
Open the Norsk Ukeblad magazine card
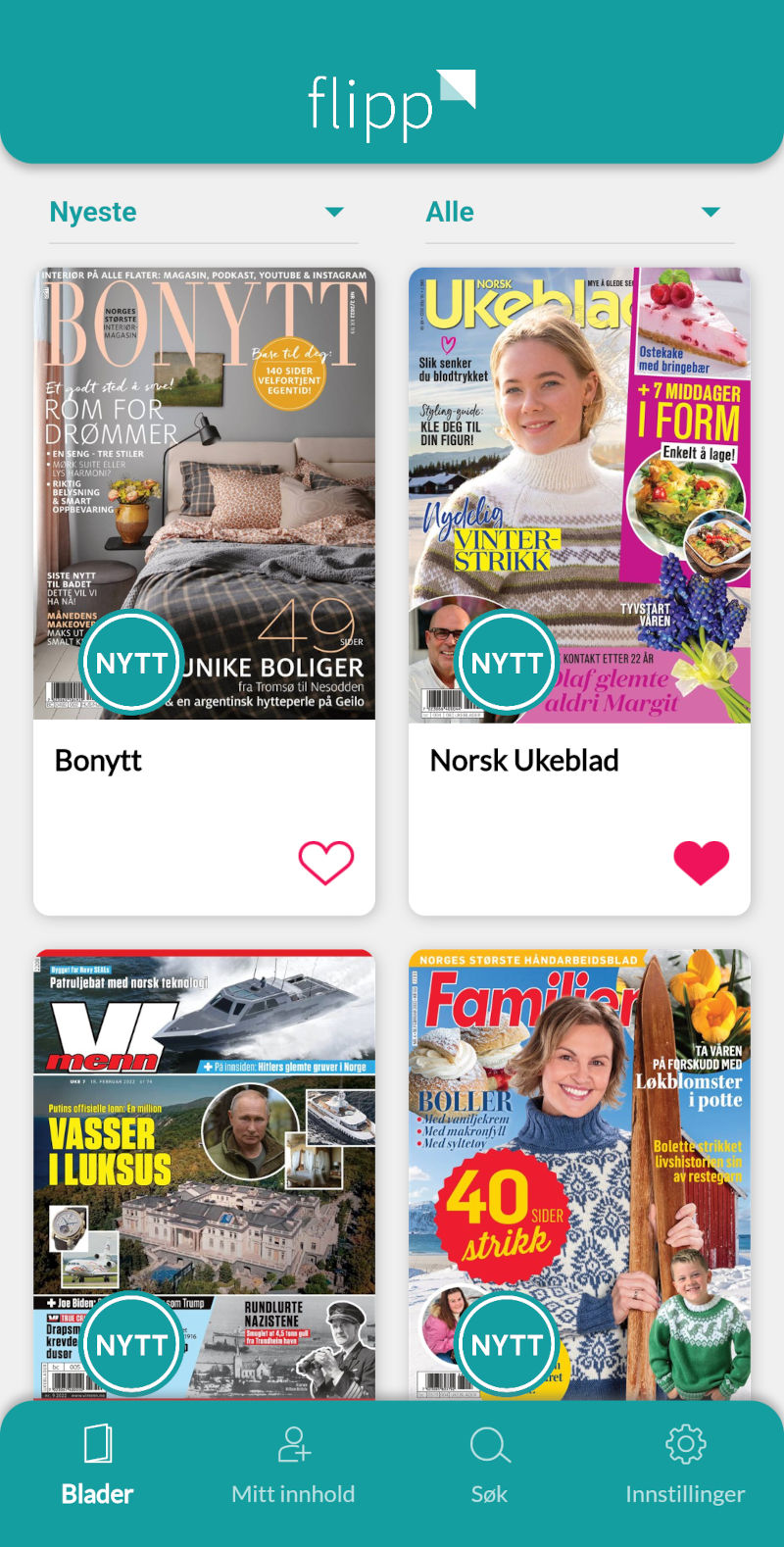(x=579, y=591)
